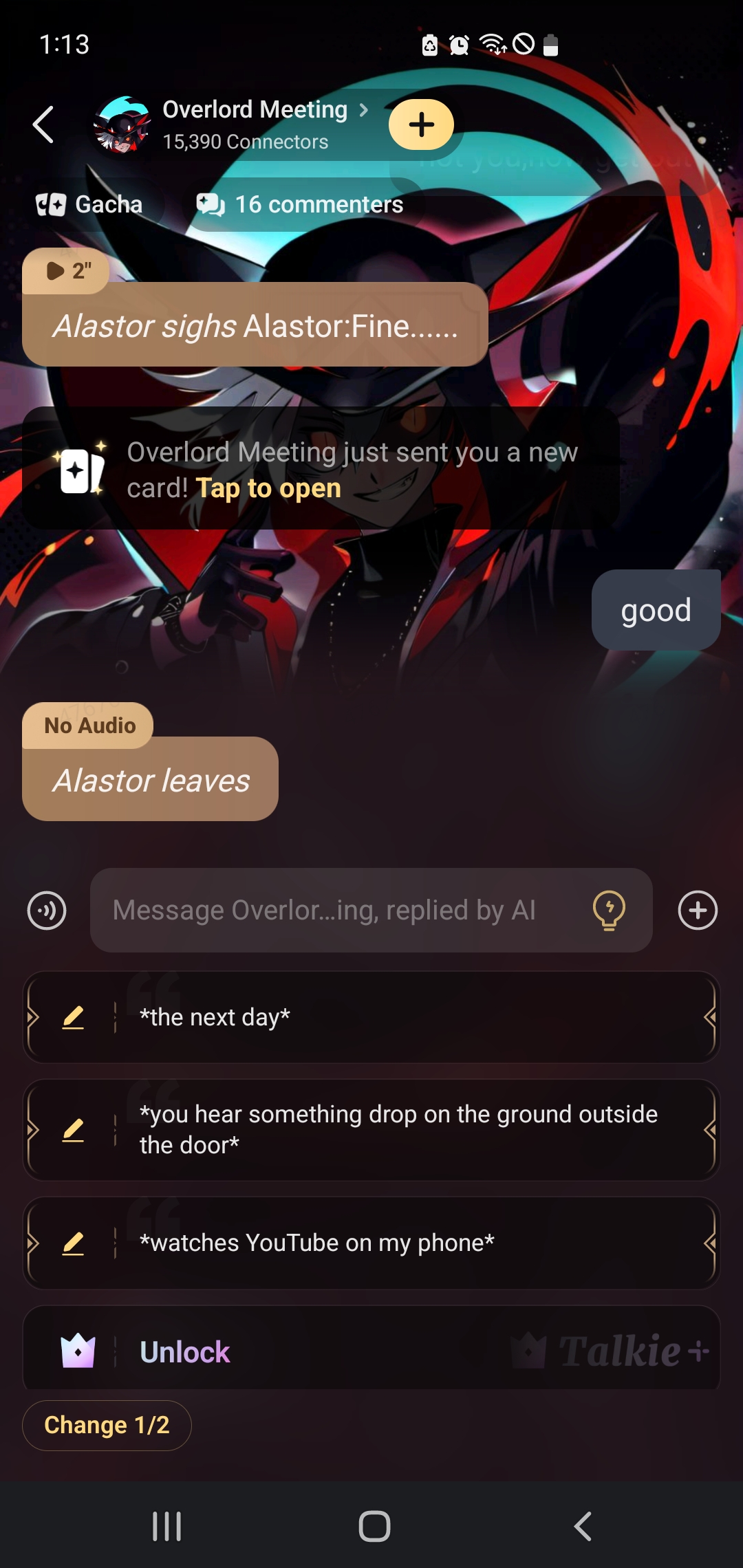Screen dimensions: 743x1568
Task: Choose the "something drop on the ground" suggestion
Action: coord(413,1129)
